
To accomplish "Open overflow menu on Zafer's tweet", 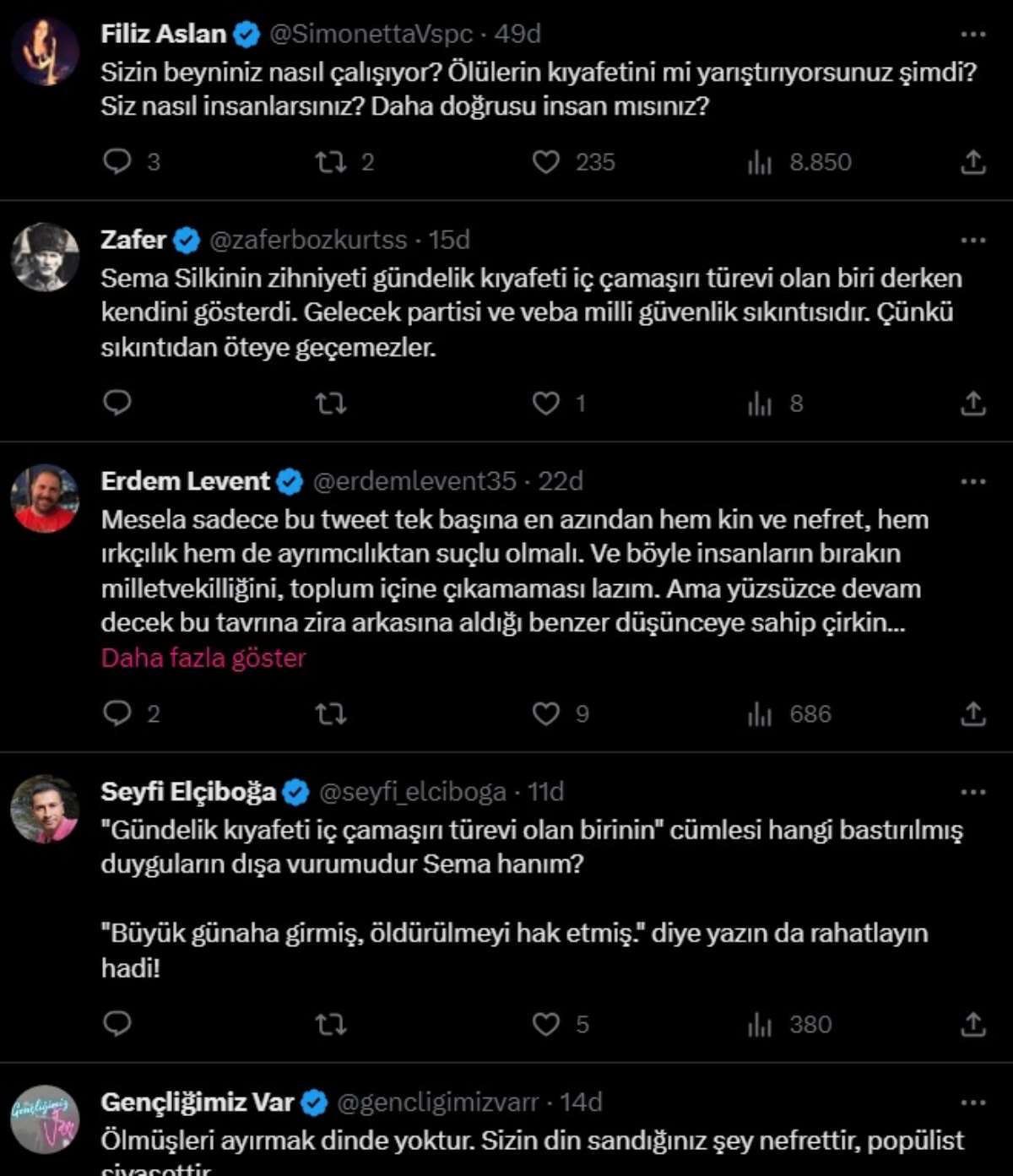I will pos(972,241).
